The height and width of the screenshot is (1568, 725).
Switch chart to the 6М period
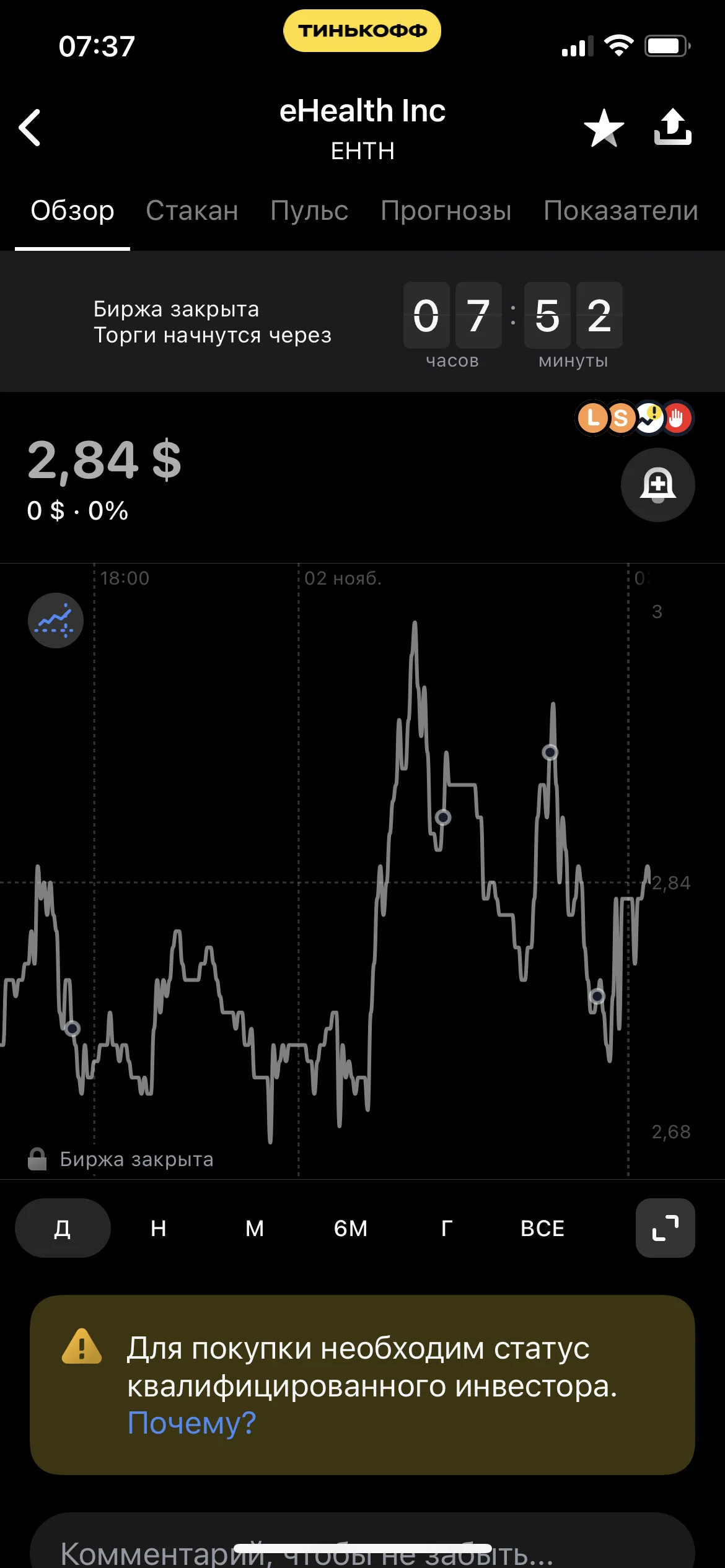[351, 1228]
